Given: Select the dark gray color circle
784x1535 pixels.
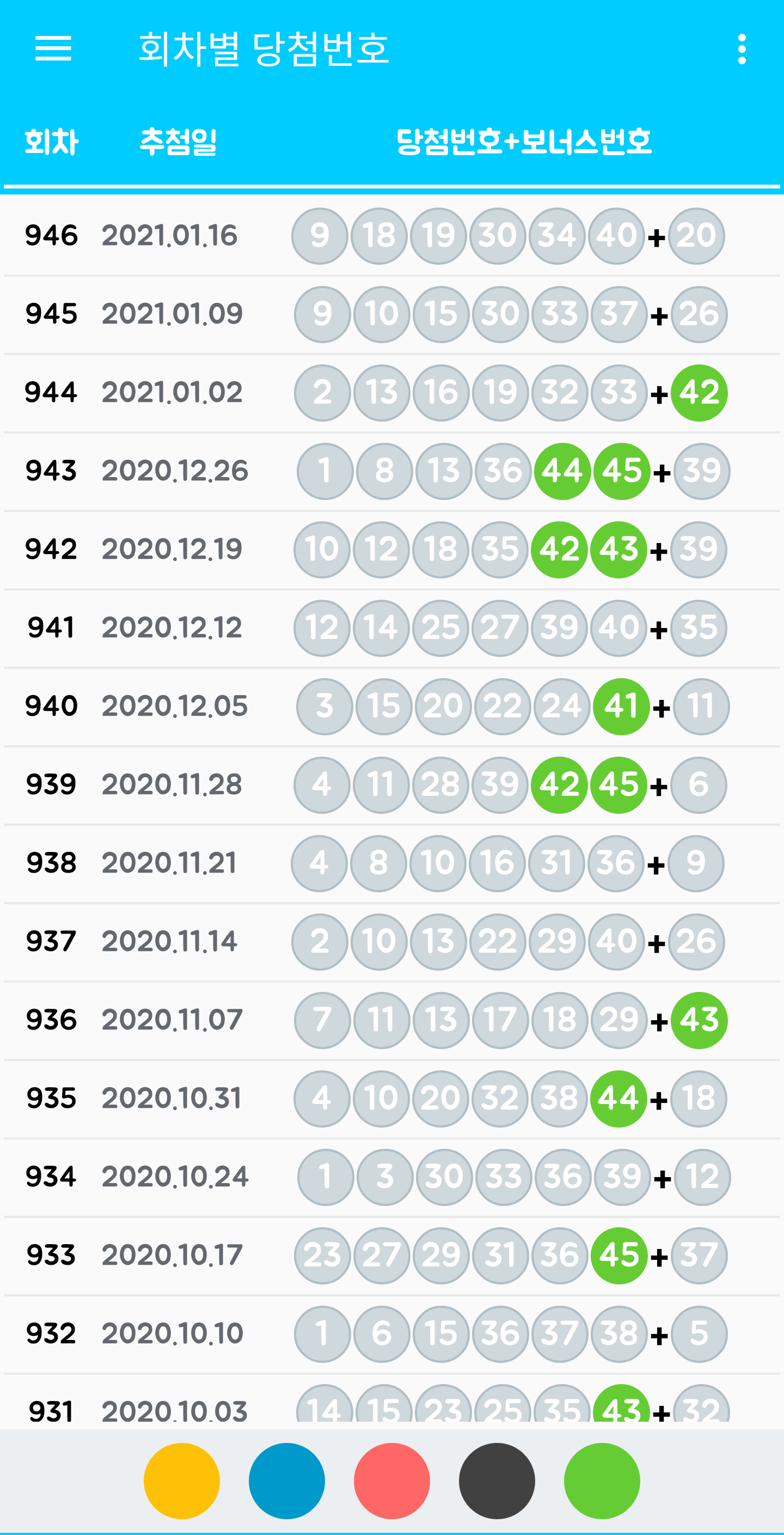Looking at the screenshot, I should click(x=497, y=1480).
